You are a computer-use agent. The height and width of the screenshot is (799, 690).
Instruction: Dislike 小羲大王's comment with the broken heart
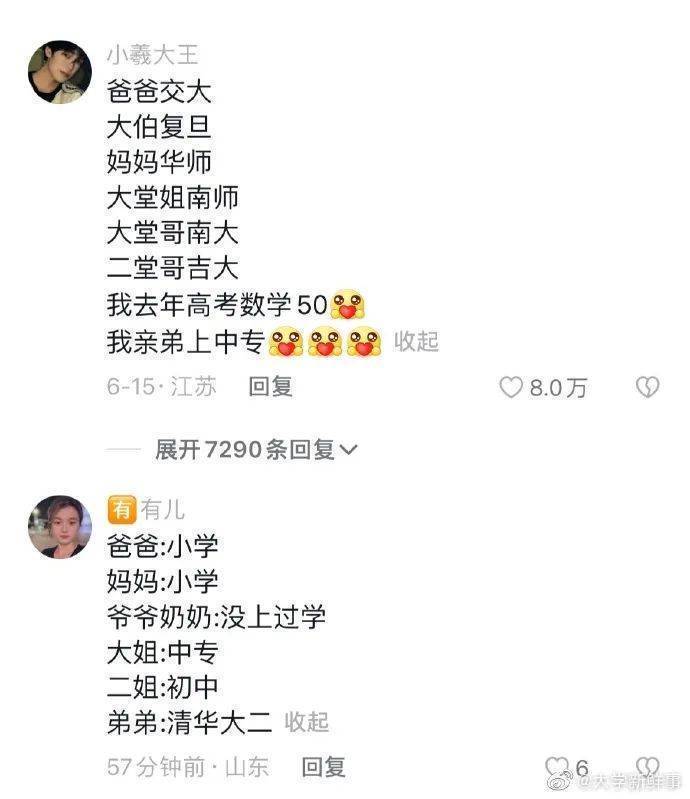(x=648, y=388)
